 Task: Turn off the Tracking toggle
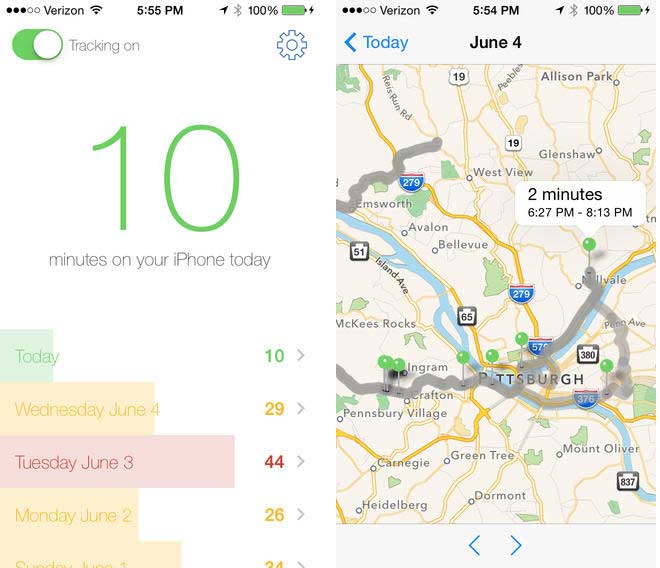(x=38, y=45)
